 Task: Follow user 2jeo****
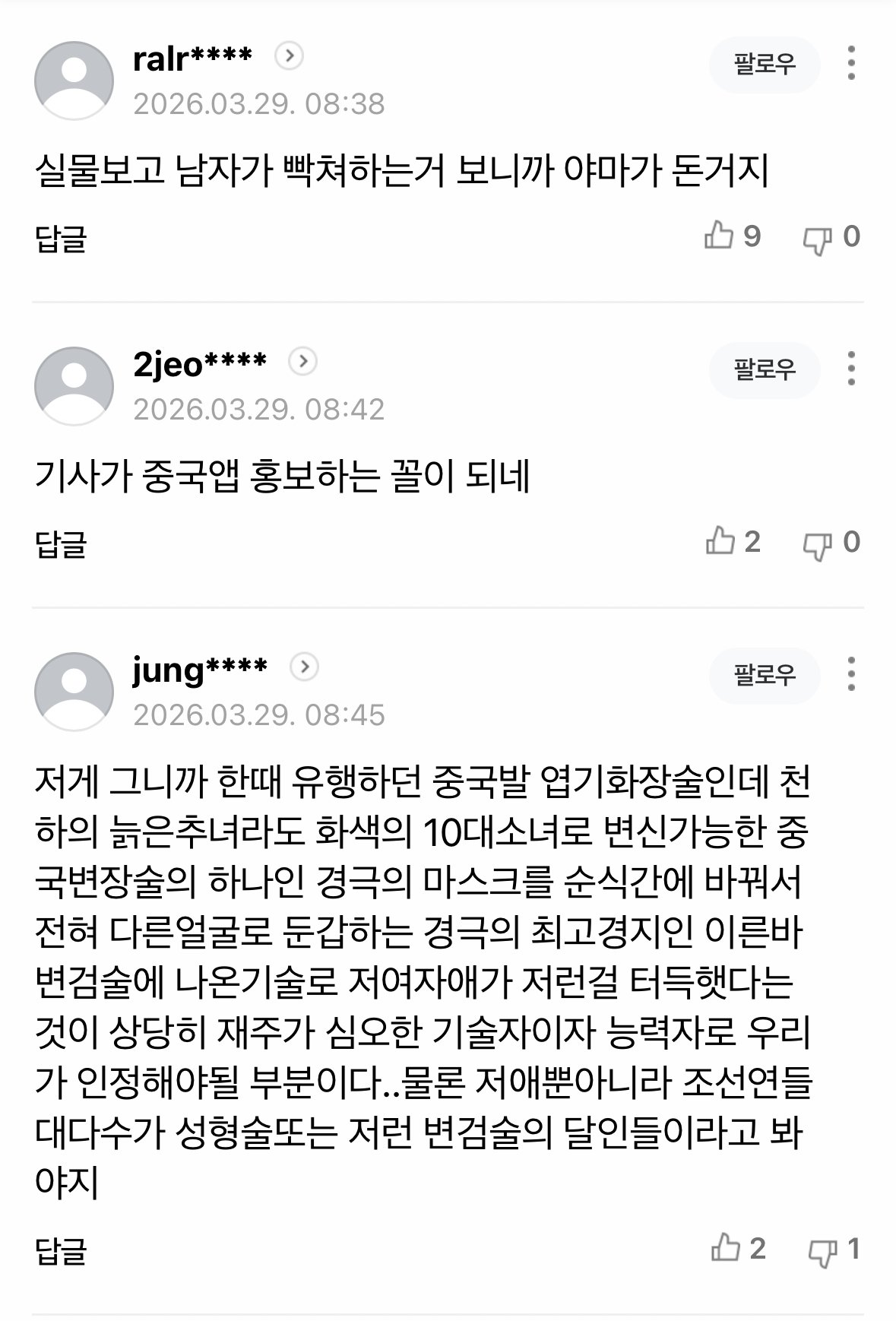(764, 370)
